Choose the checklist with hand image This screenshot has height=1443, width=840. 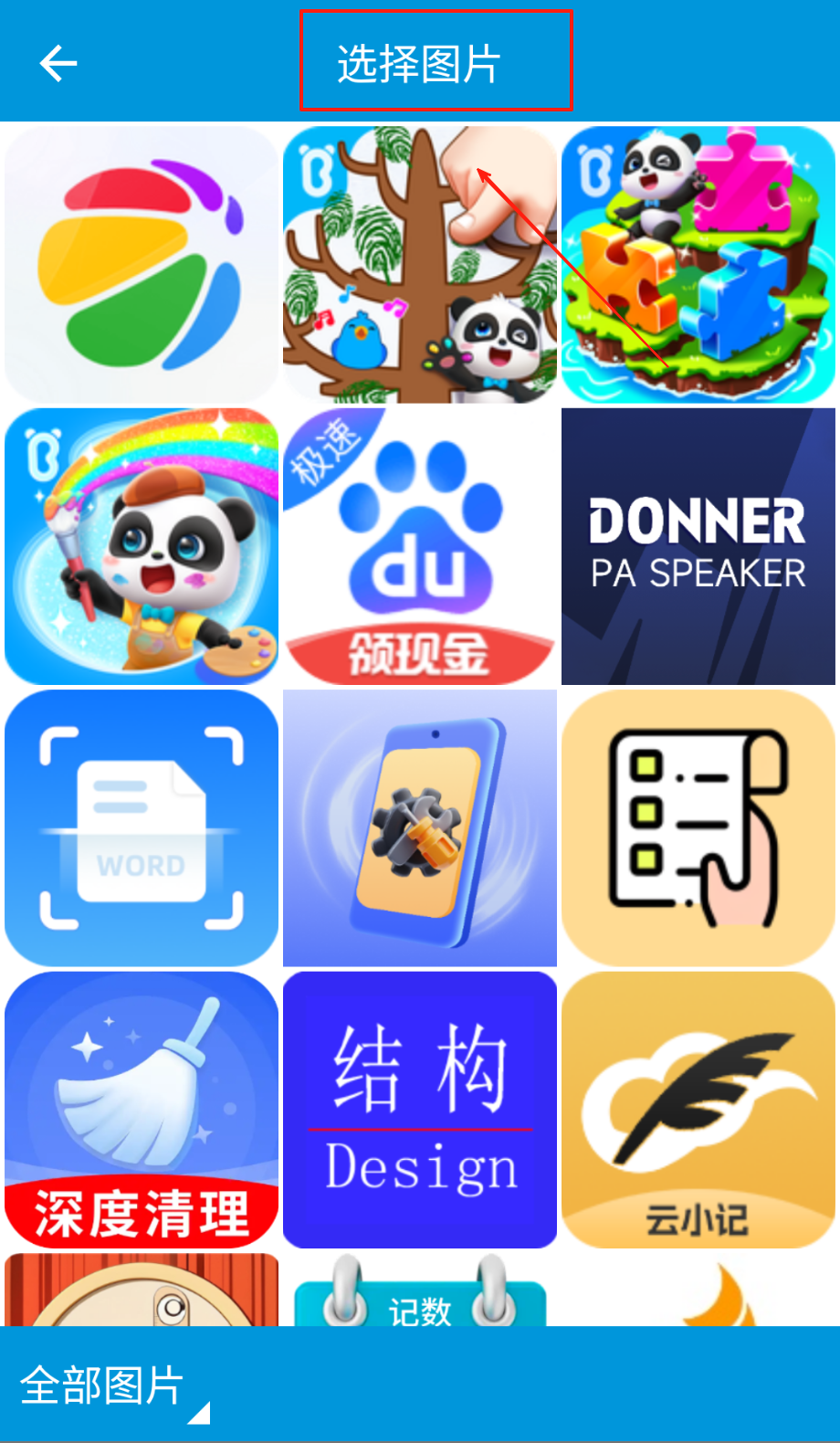pos(698,827)
